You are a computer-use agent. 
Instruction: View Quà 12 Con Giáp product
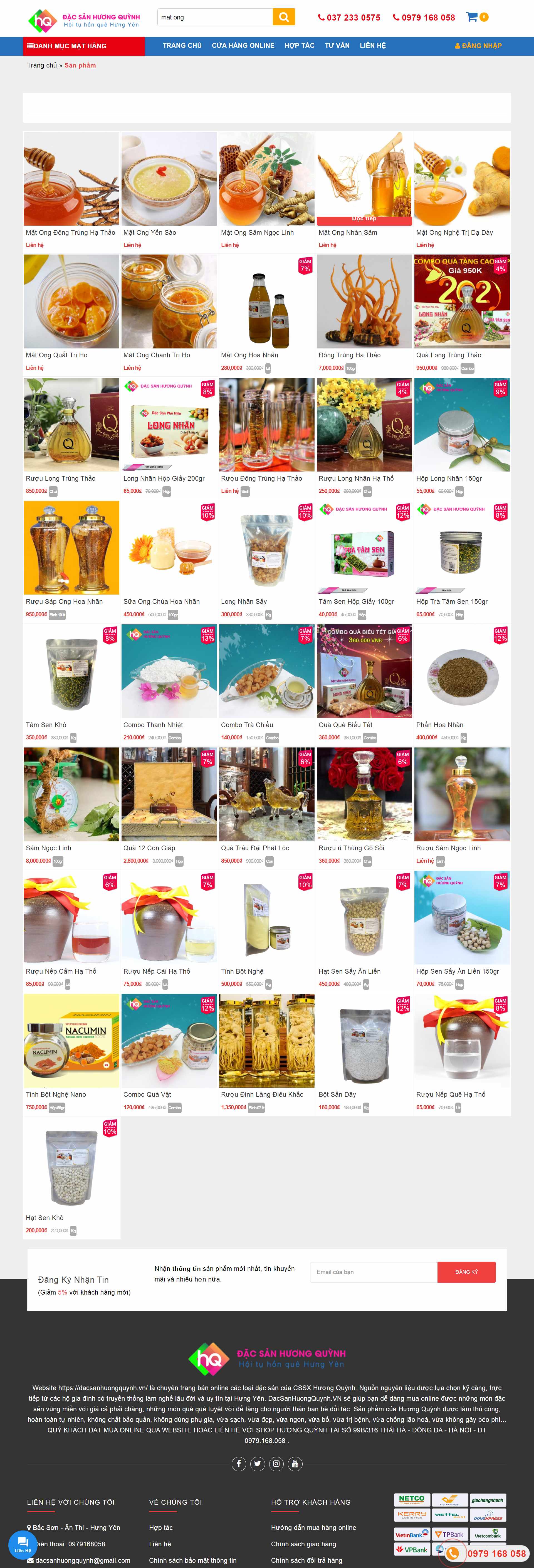click(x=169, y=794)
